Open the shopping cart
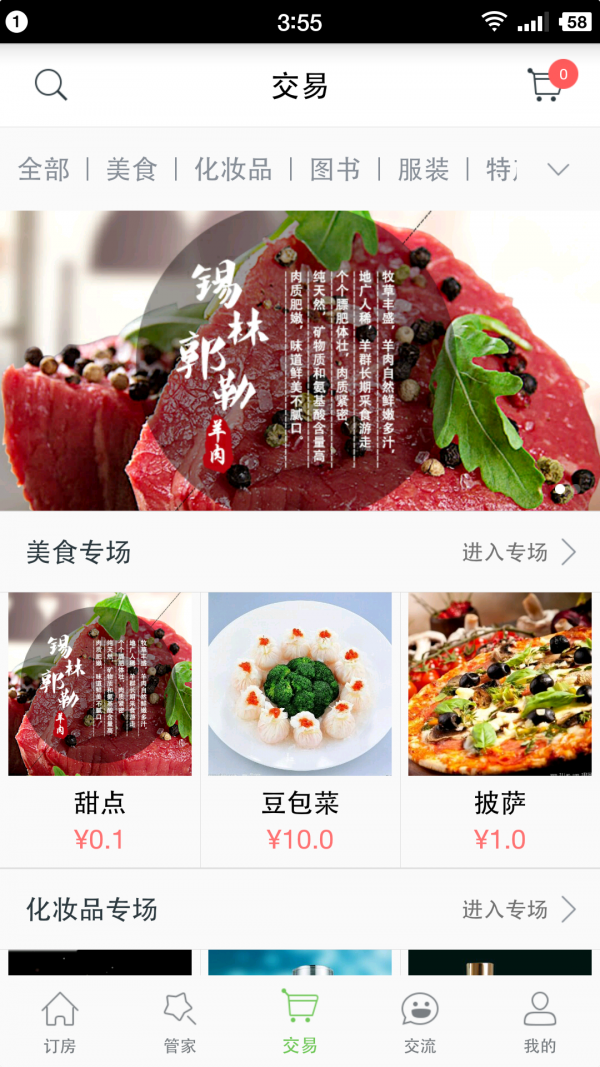This screenshot has height=1067, width=600. [x=548, y=84]
